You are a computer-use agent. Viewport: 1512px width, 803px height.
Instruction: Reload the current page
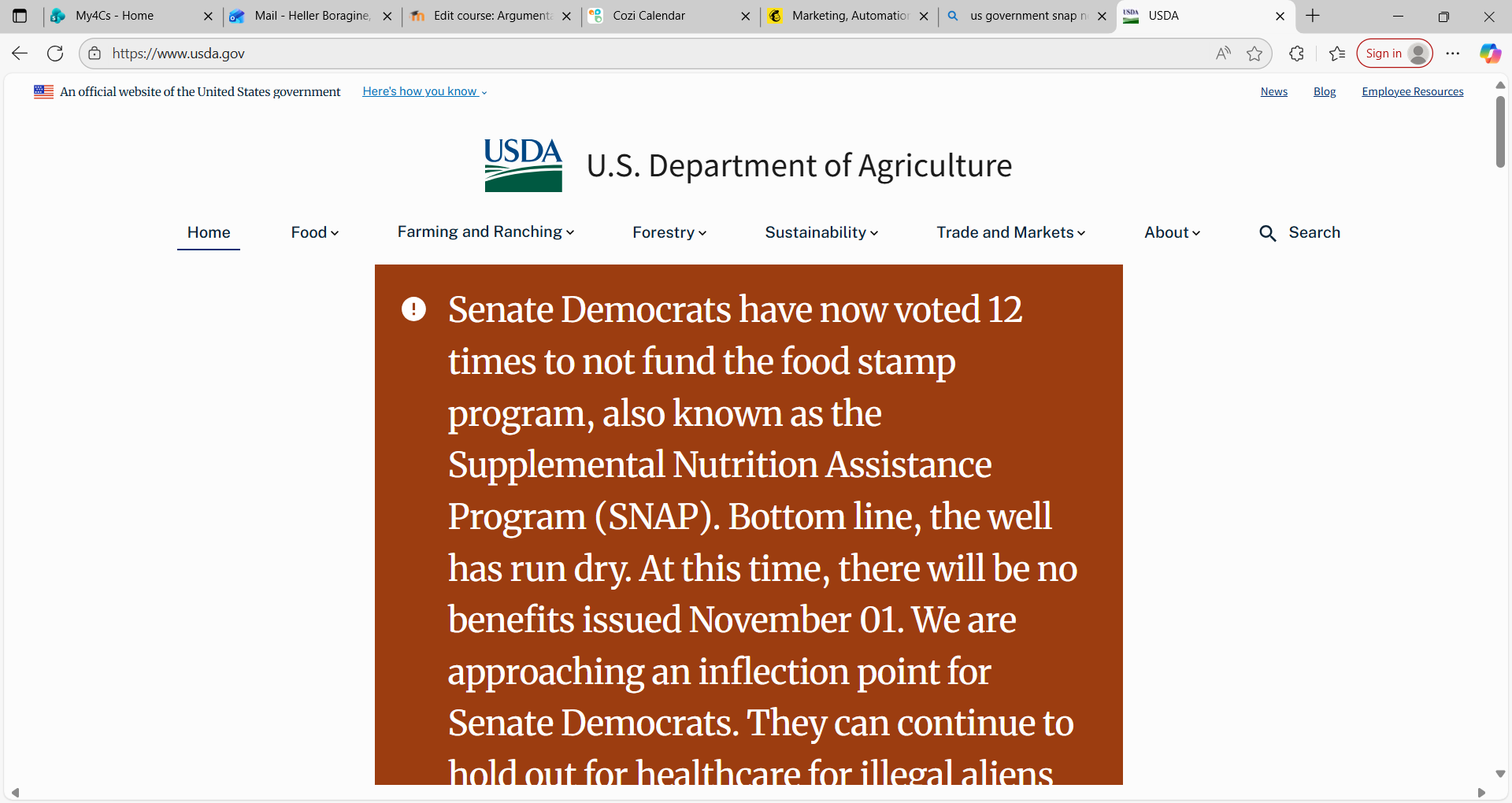coord(55,54)
